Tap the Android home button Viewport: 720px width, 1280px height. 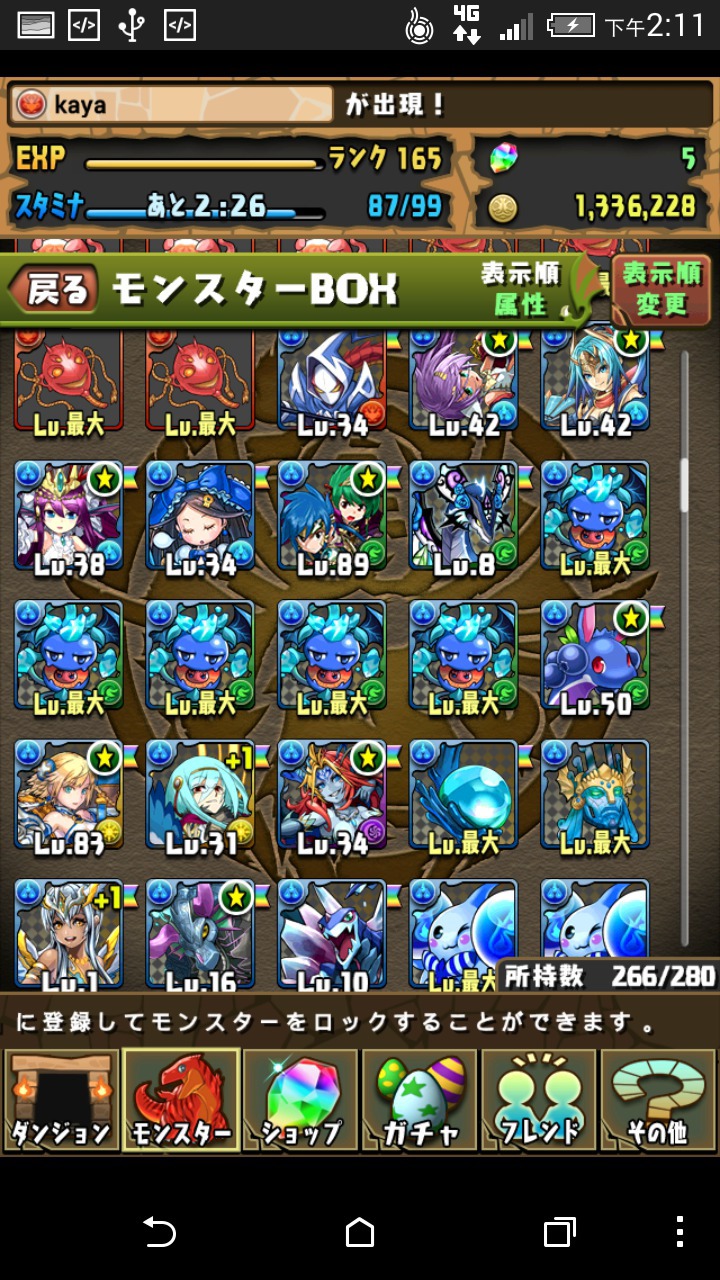360,1232
